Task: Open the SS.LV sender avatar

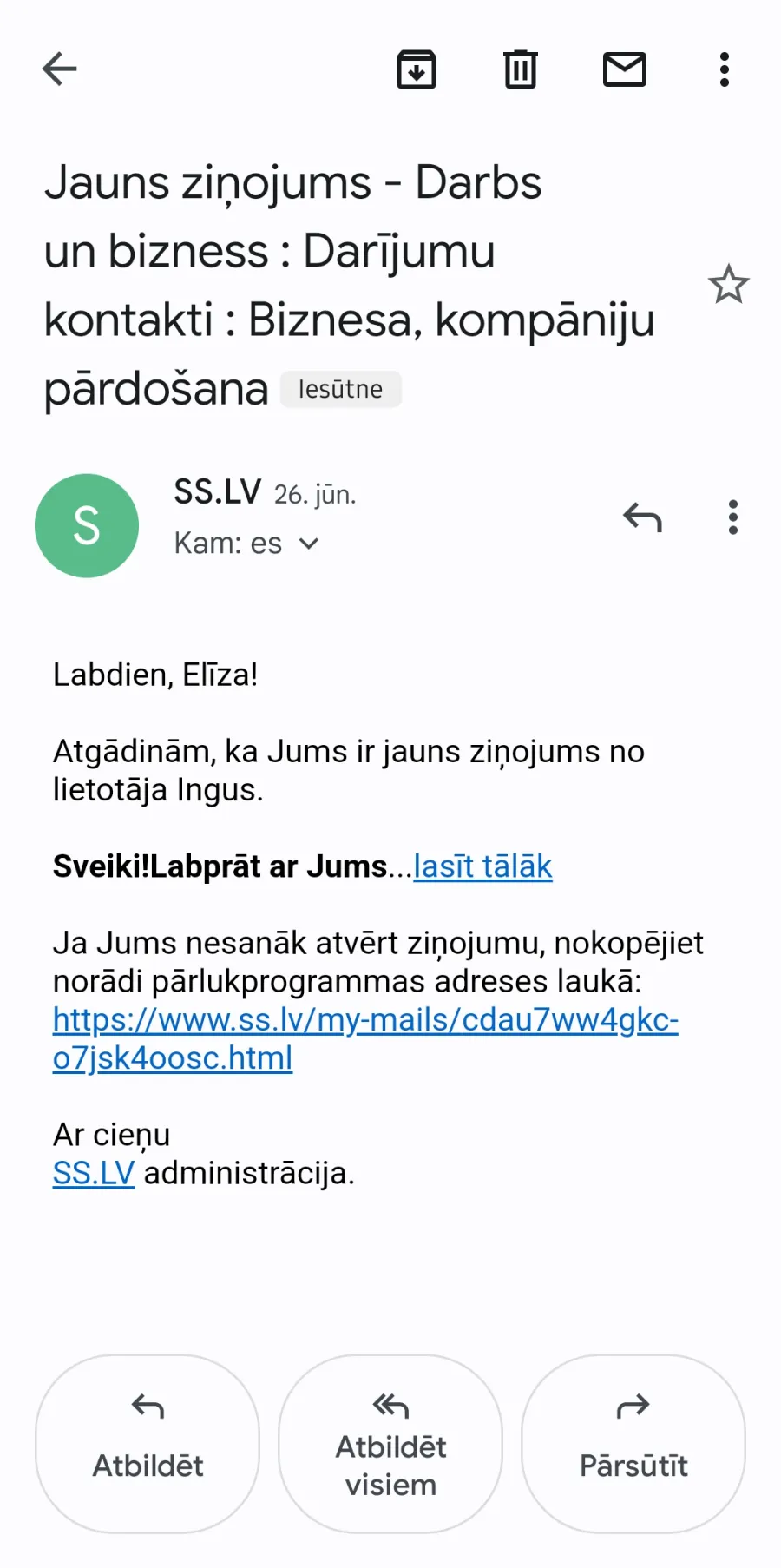Action: 87,525
